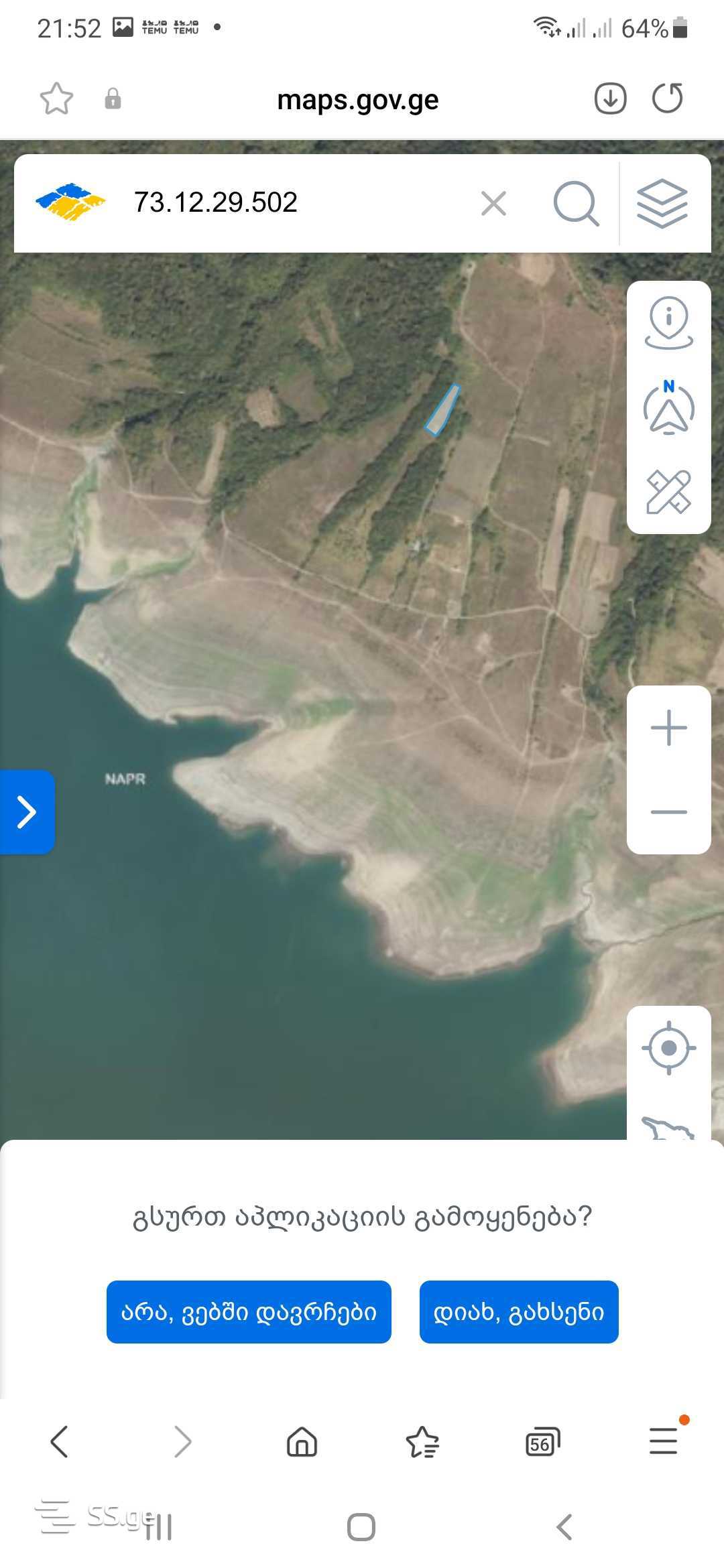Open the measure and draw tools

[x=668, y=492]
